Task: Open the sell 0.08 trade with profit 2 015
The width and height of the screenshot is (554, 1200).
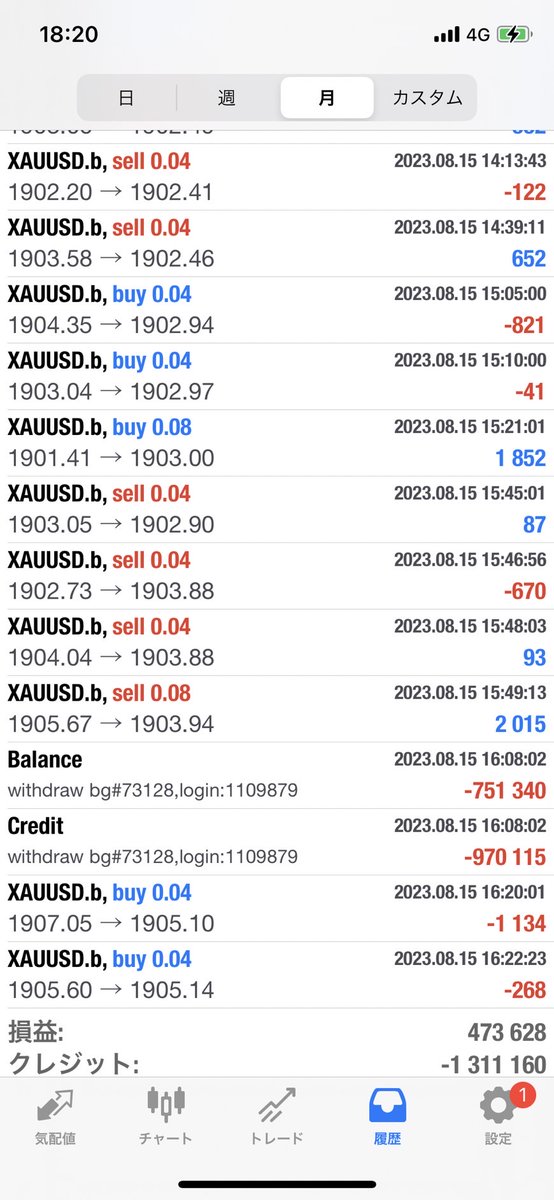Action: coord(277,709)
